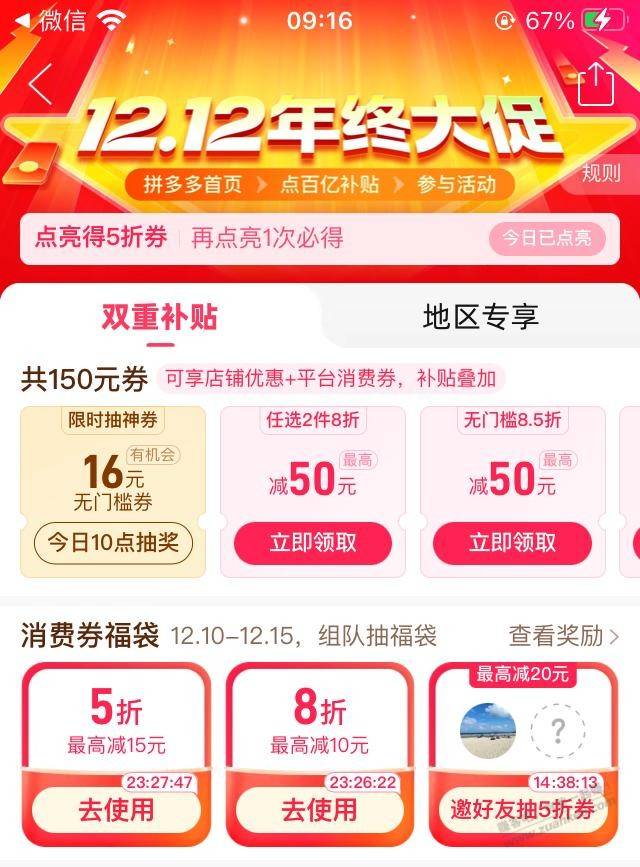Tap the 今日已点亮 button

[546, 238]
